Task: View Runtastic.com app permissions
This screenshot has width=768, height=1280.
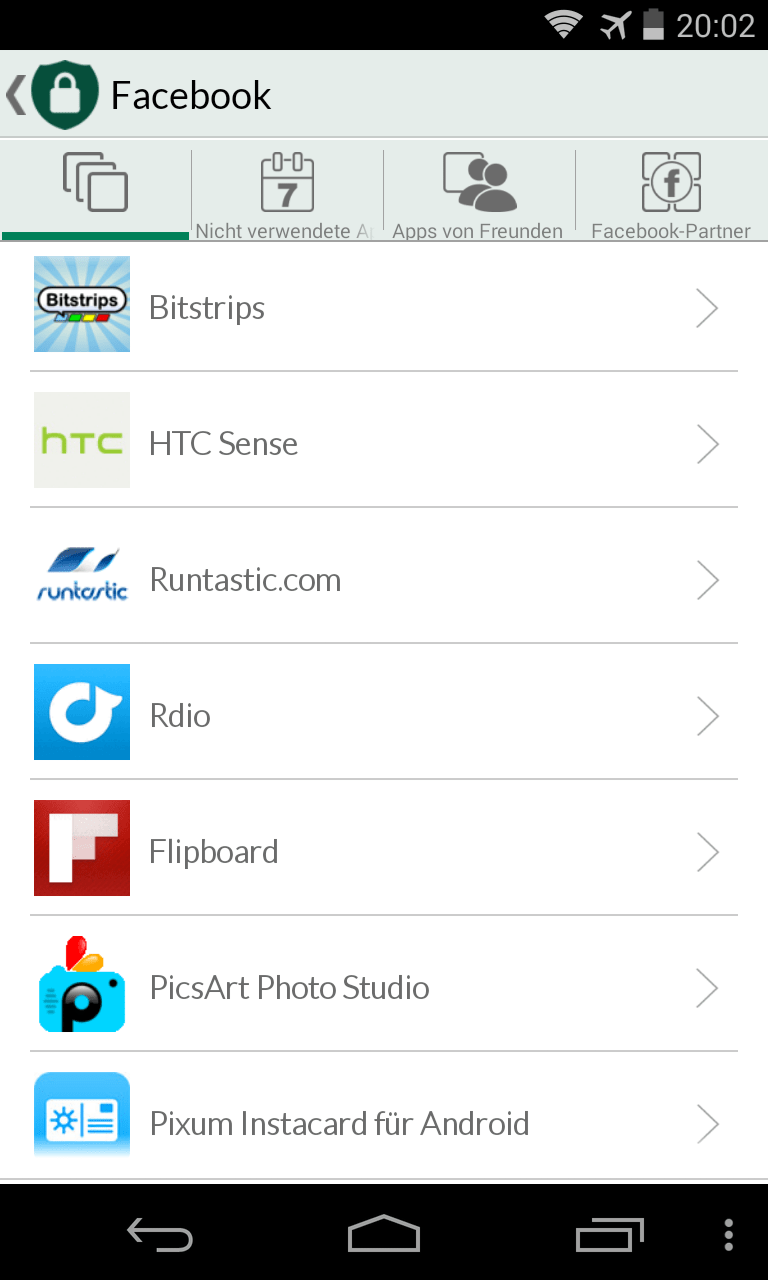Action: coord(384,579)
